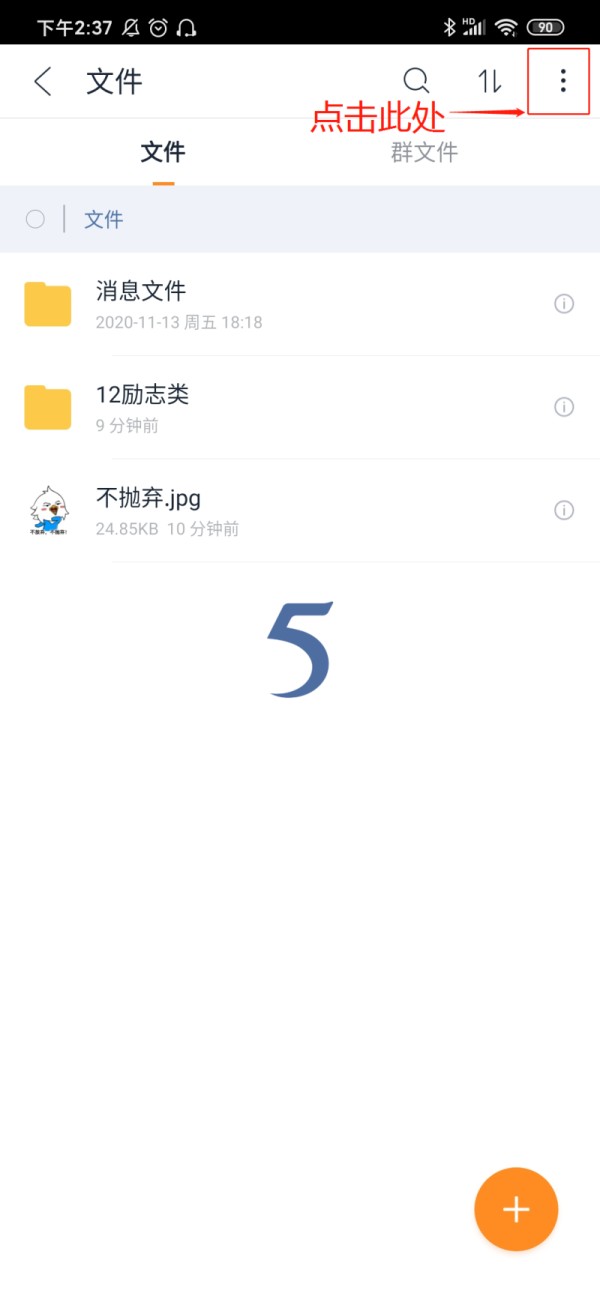Show info for 消息文件 folder
The width and height of the screenshot is (600, 1299).
(x=564, y=304)
